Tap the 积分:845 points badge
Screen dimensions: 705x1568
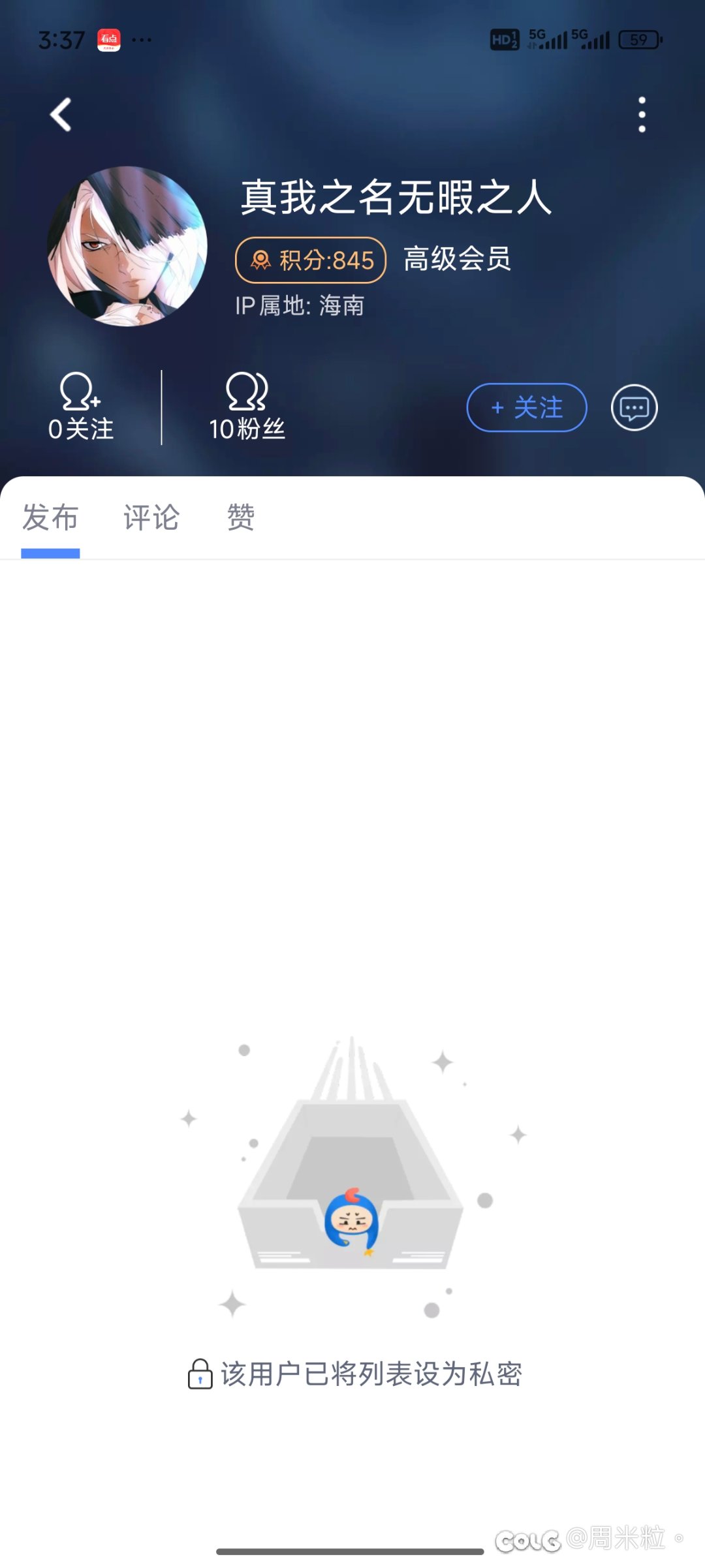(x=311, y=260)
